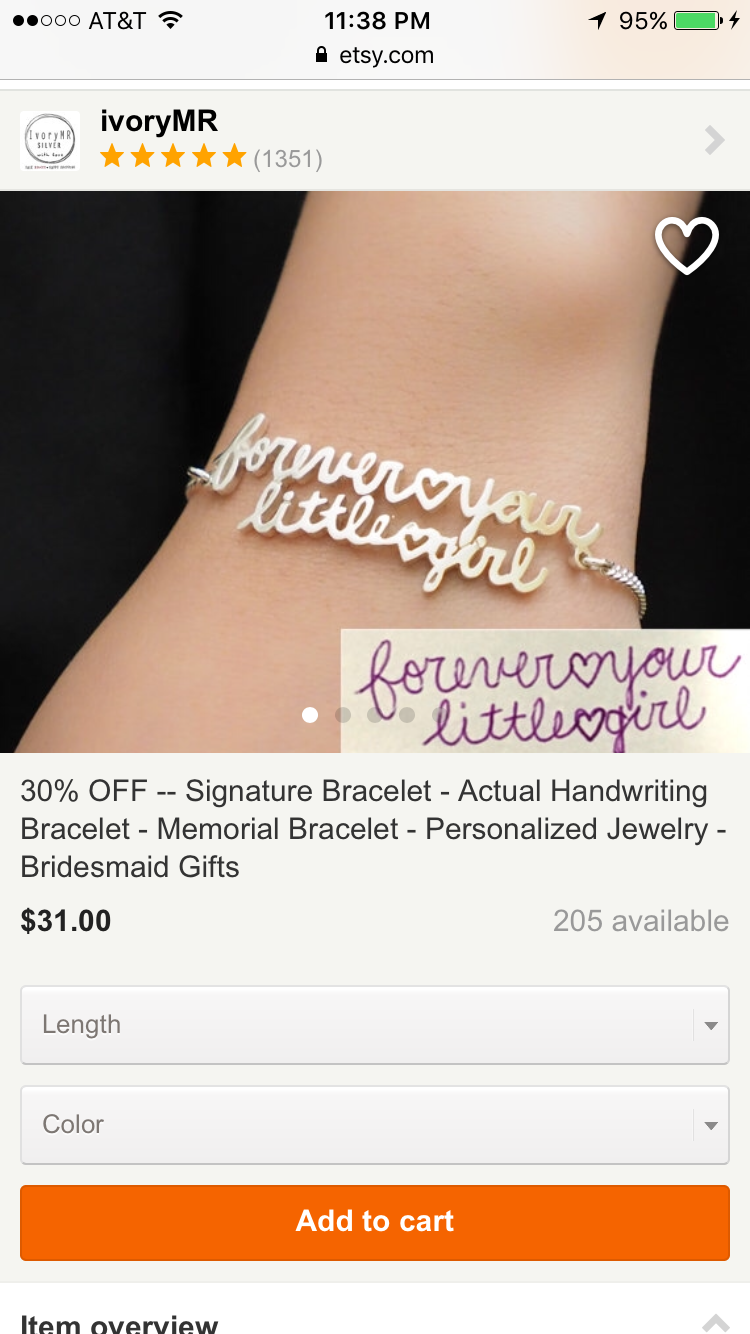750x1334 pixels.
Task: Collapse the Item overview section
Action: pyautogui.click(x=715, y=1322)
